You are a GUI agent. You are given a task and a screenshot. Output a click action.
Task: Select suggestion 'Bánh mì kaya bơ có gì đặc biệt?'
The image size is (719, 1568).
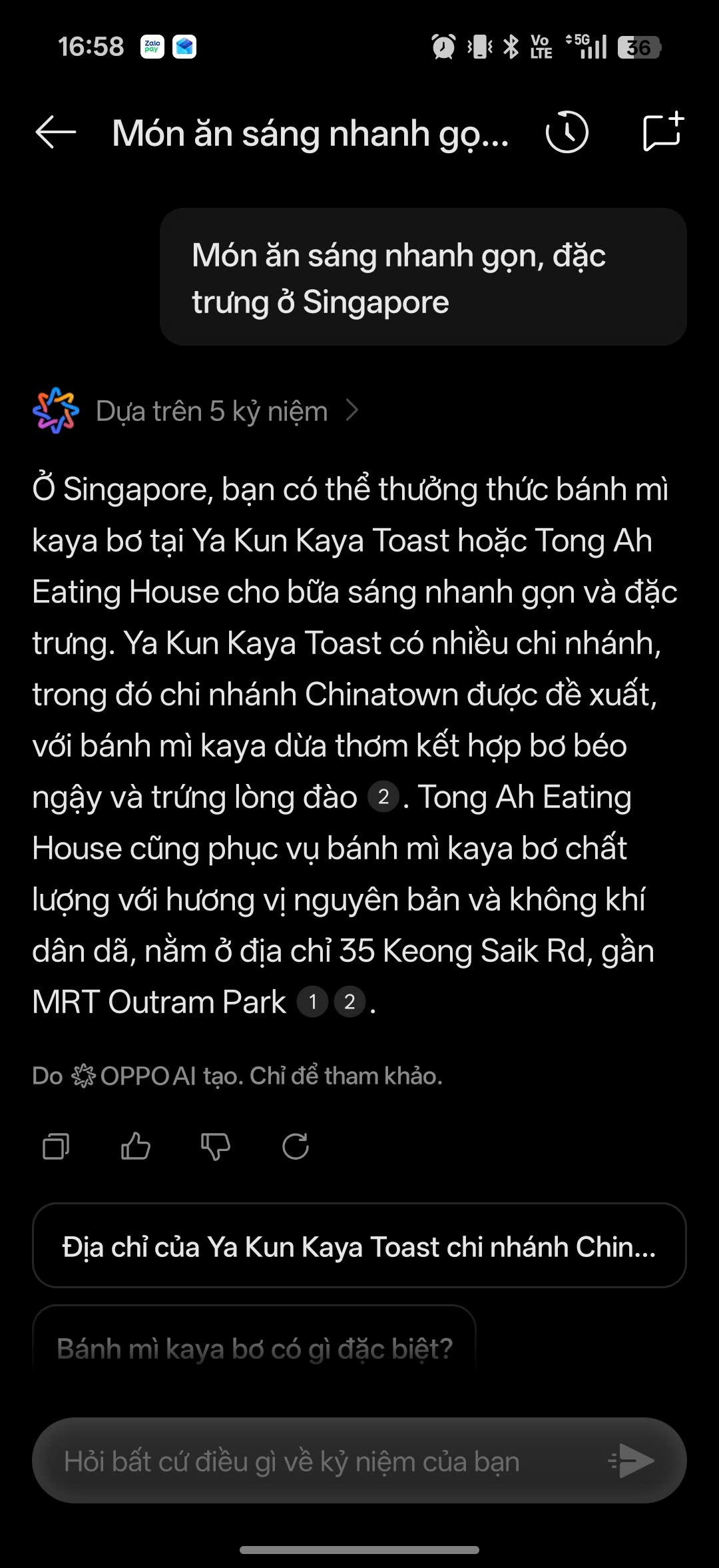[255, 1347]
